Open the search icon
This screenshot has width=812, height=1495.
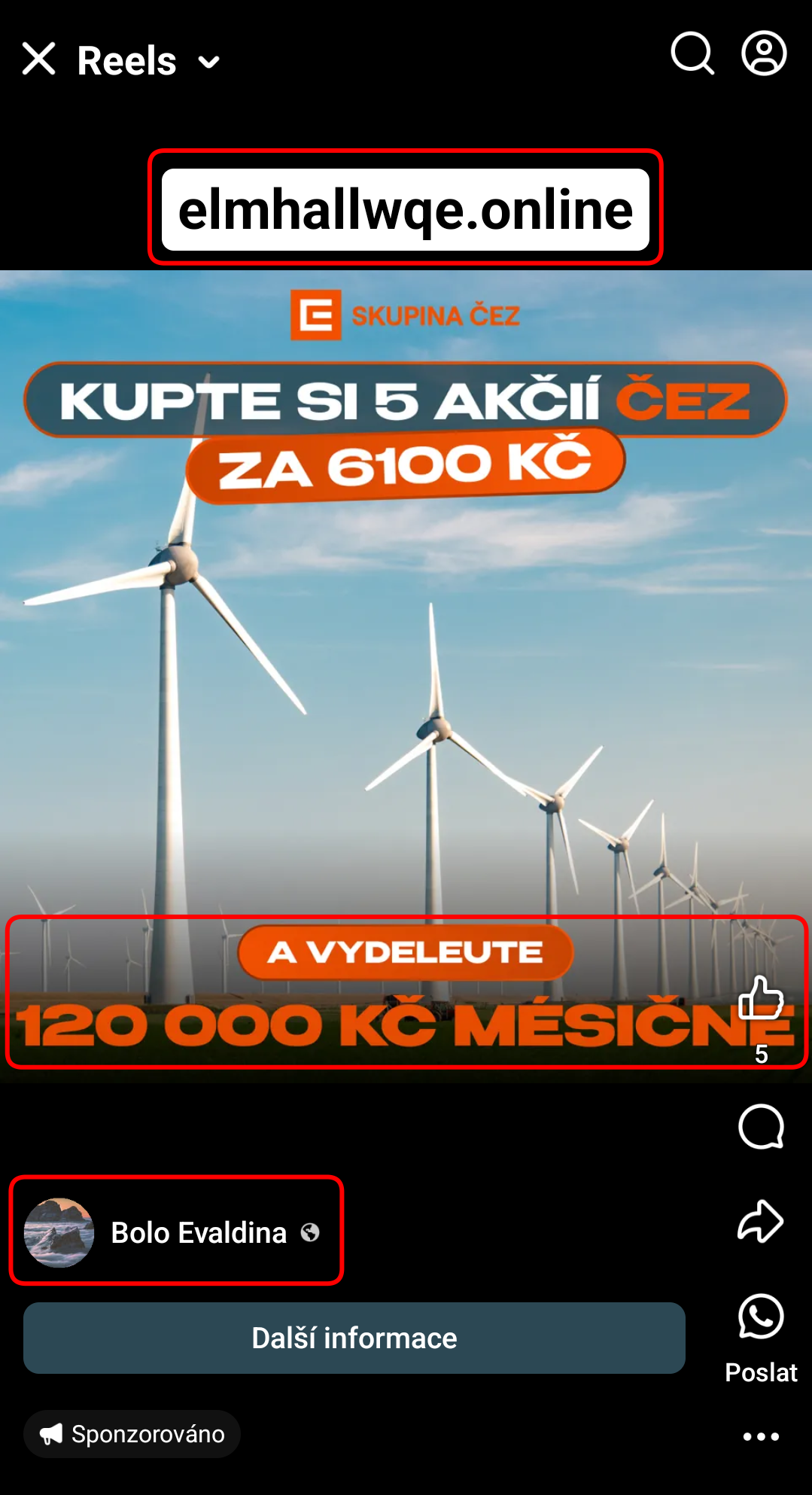[692, 53]
